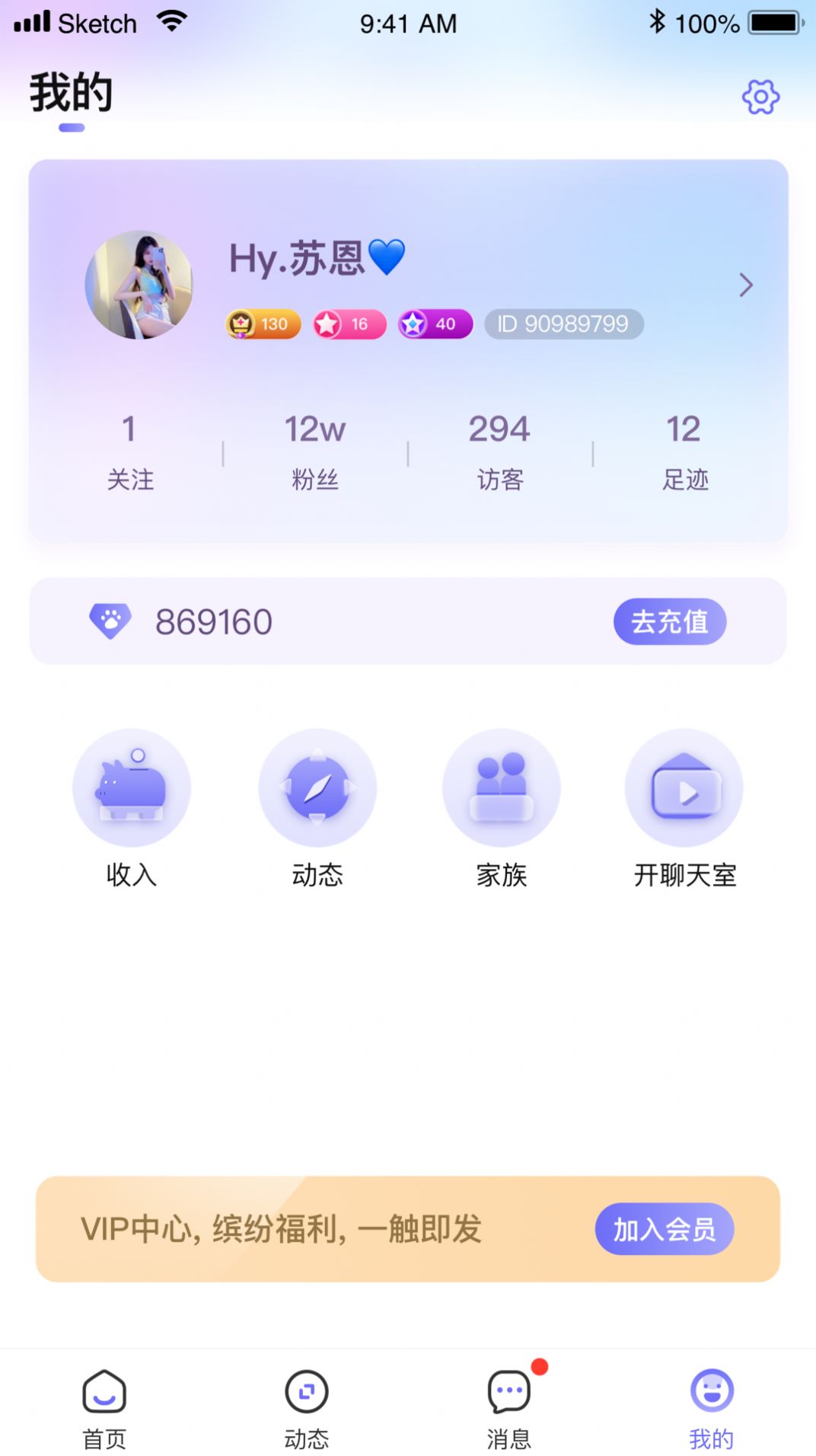View 访客 visitors count 294
Image resolution: width=816 pixels, height=1456 pixels.
tap(499, 449)
